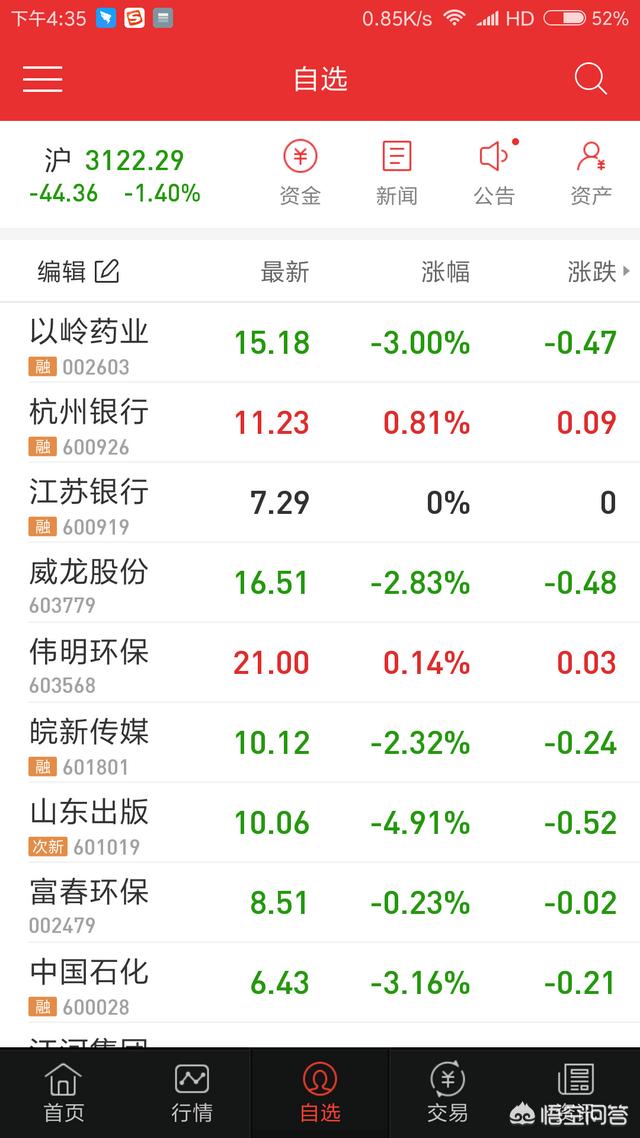Screen dimensions: 640x1138
Task: Open 杭州银行 stock details
Action: pyautogui.click(x=90, y=423)
